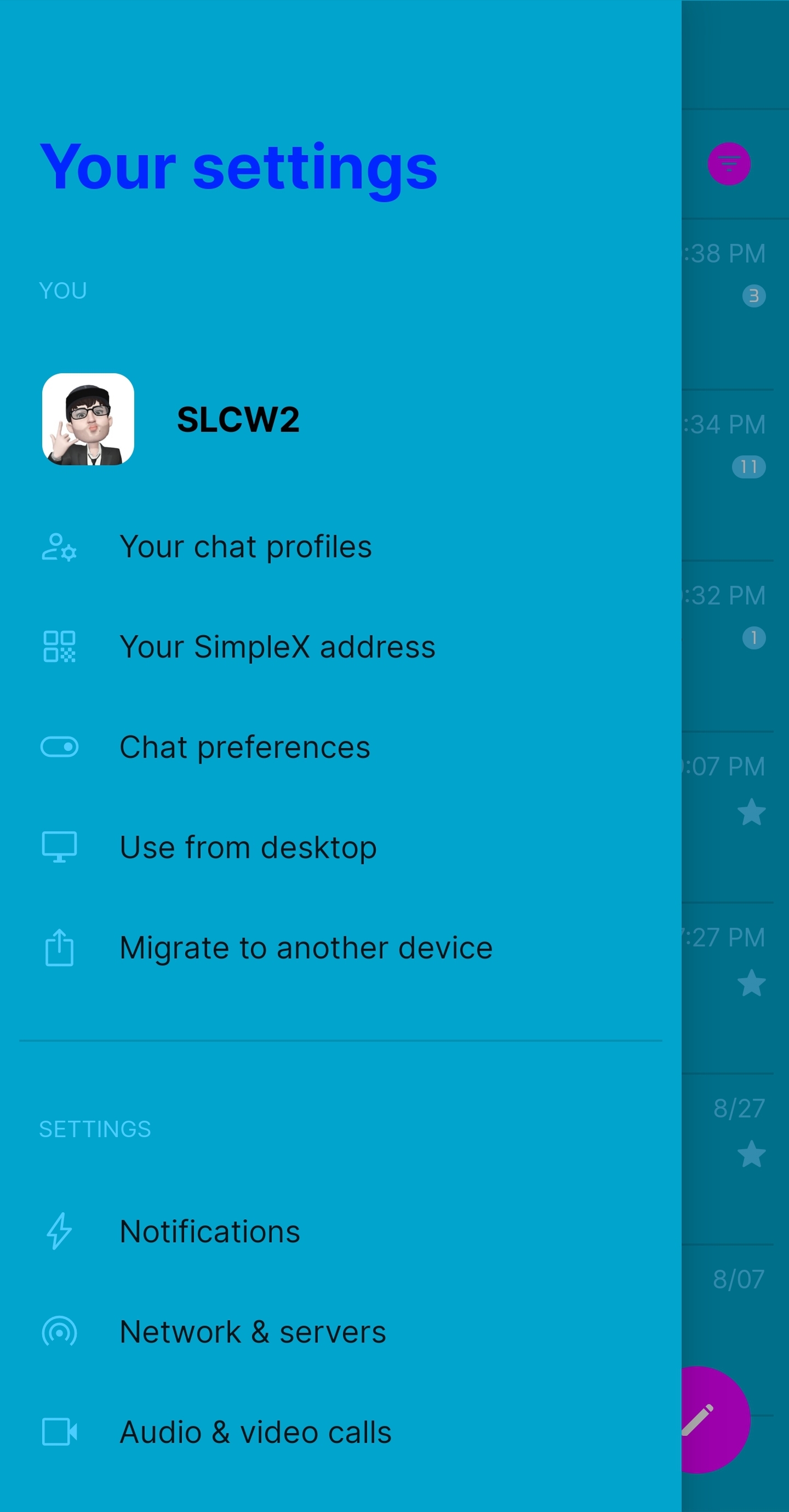The image size is (789, 1512).
Task: Open Migrate to another device
Action: coord(305,948)
